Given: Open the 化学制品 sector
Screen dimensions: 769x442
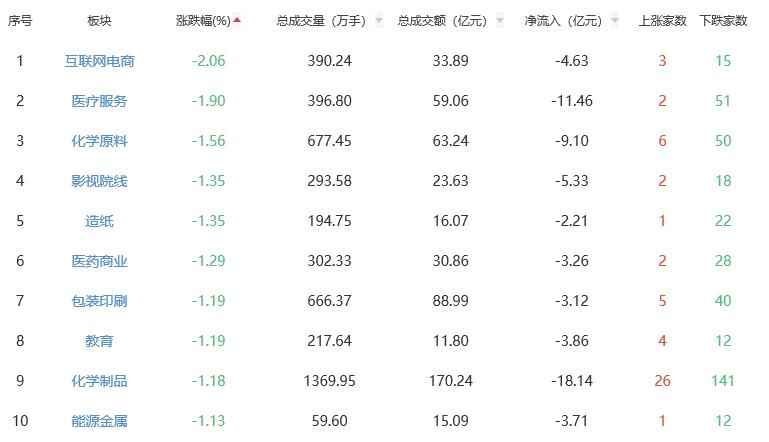Looking at the screenshot, I should click(x=100, y=381).
